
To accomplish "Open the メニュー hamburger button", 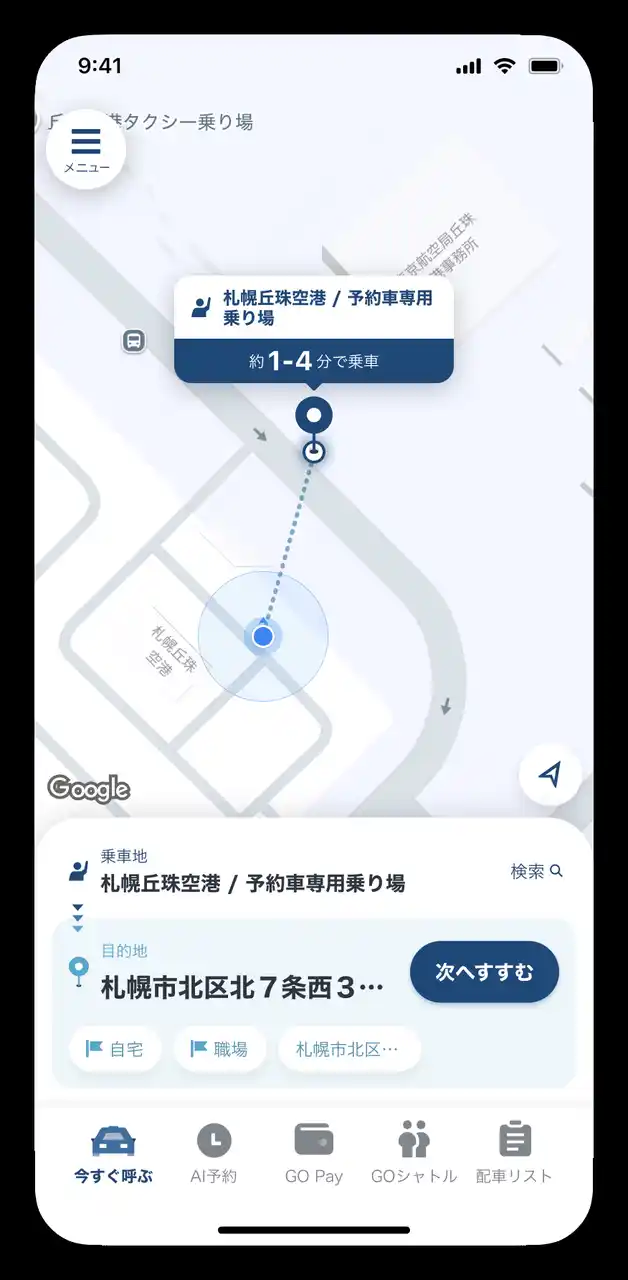I will pyautogui.click(x=86, y=150).
